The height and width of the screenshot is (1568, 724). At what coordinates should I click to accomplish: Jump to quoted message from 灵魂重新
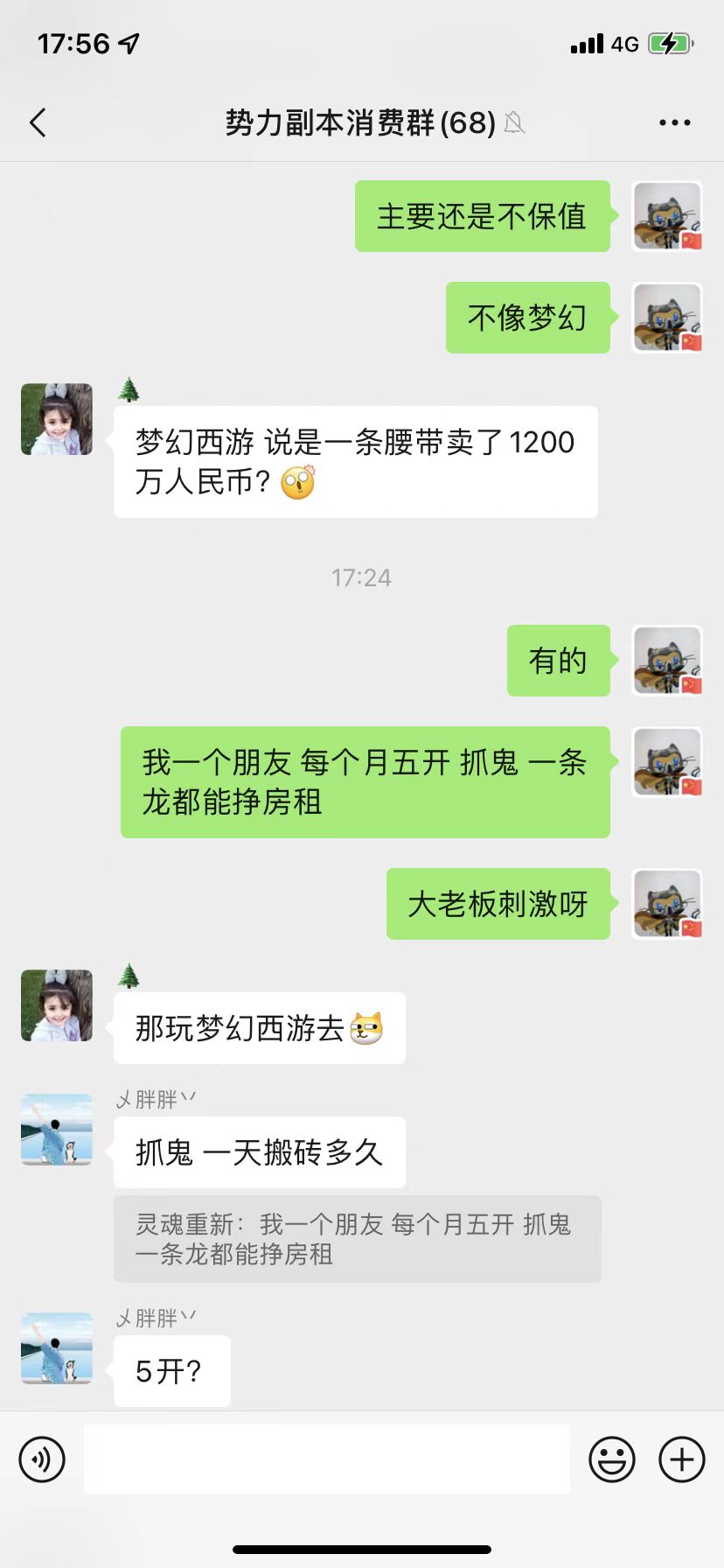[357, 1239]
